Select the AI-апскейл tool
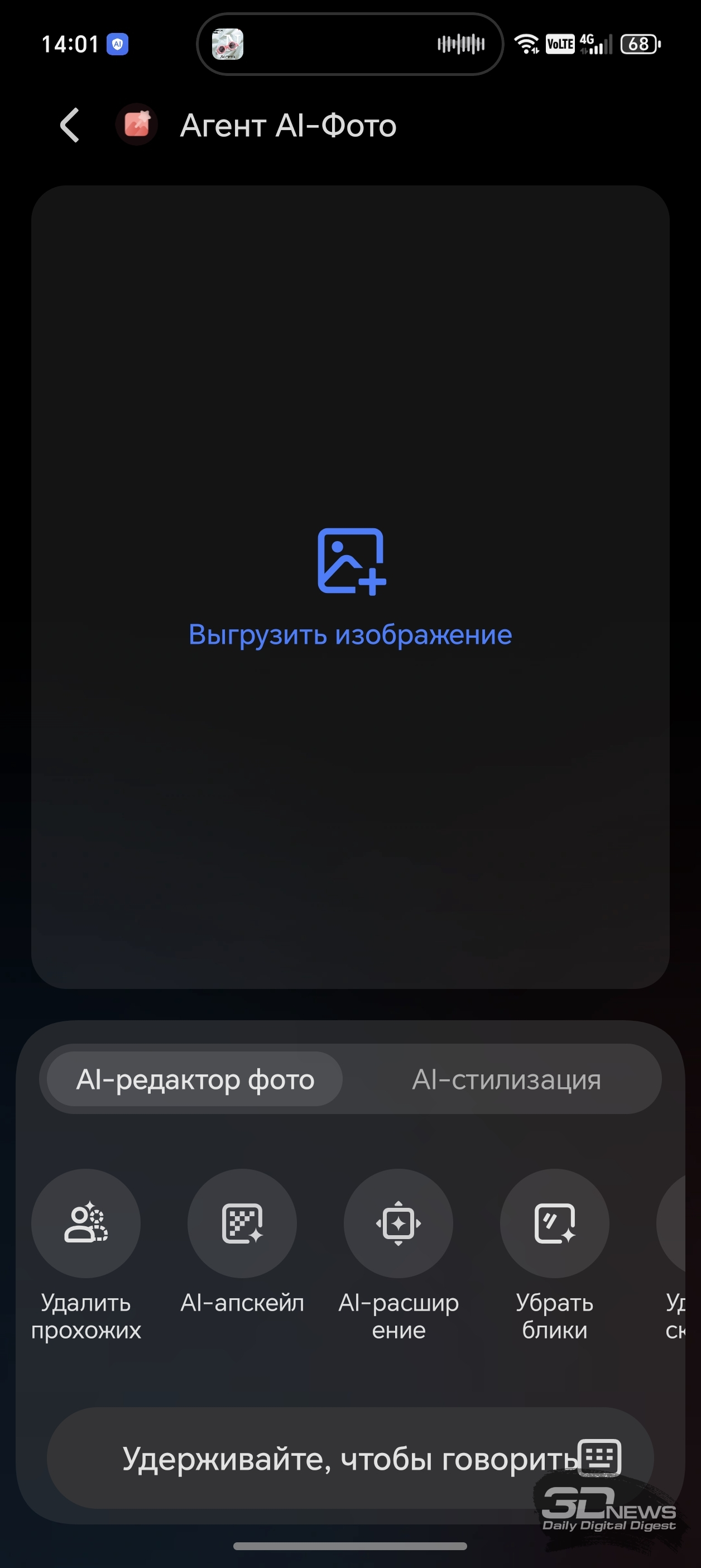The image size is (701, 1568). click(242, 1223)
